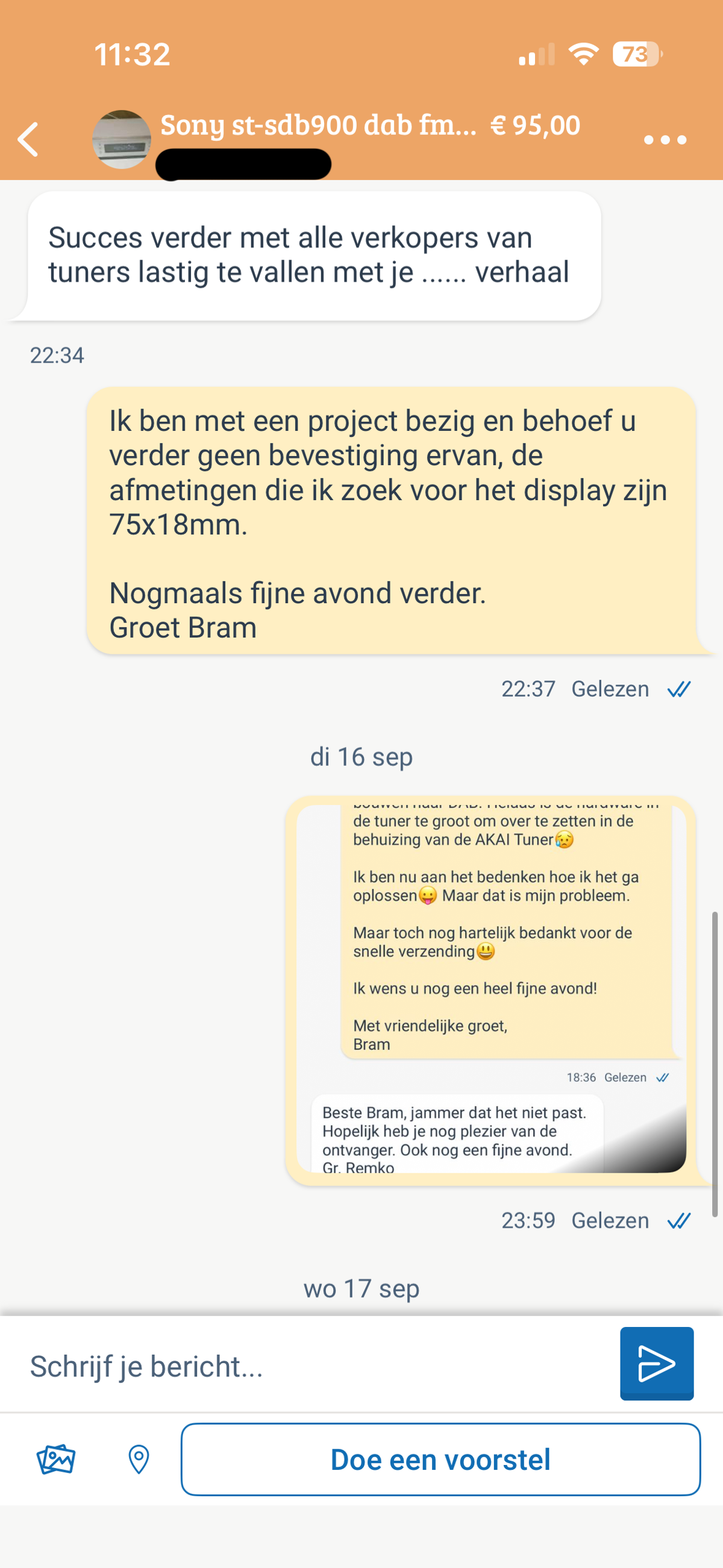
Task: Send the message with the arrow button
Action: (x=656, y=1364)
